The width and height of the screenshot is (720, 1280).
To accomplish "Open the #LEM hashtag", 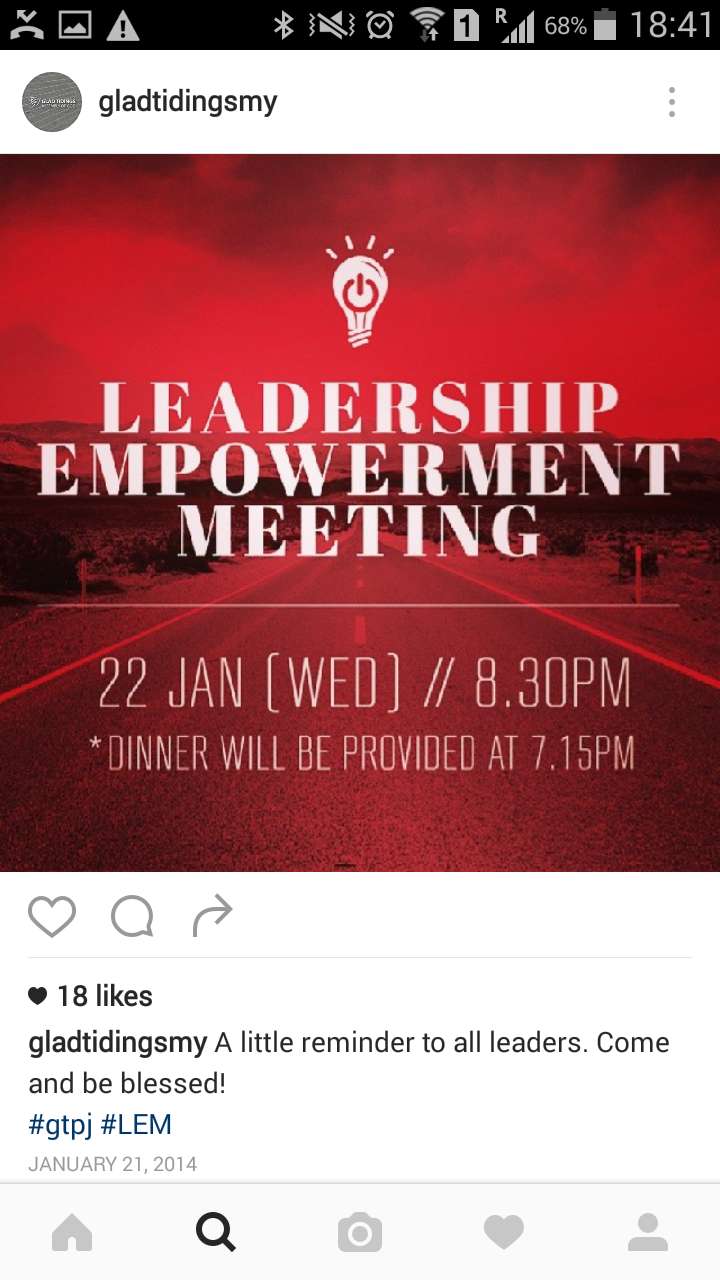I will click(x=136, y=1124).
